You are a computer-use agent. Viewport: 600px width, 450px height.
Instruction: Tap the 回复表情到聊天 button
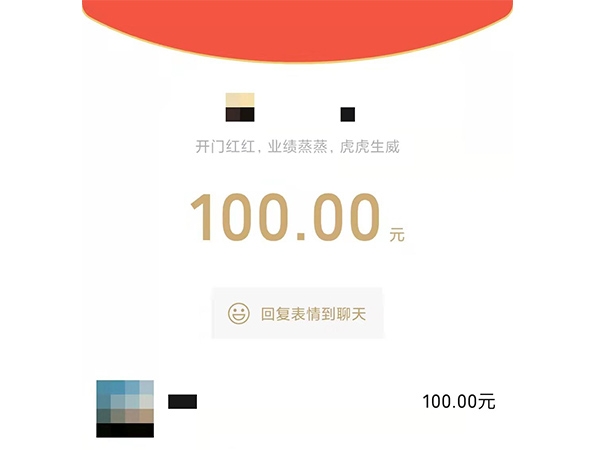pyautogui.click(x=297, y=314)
